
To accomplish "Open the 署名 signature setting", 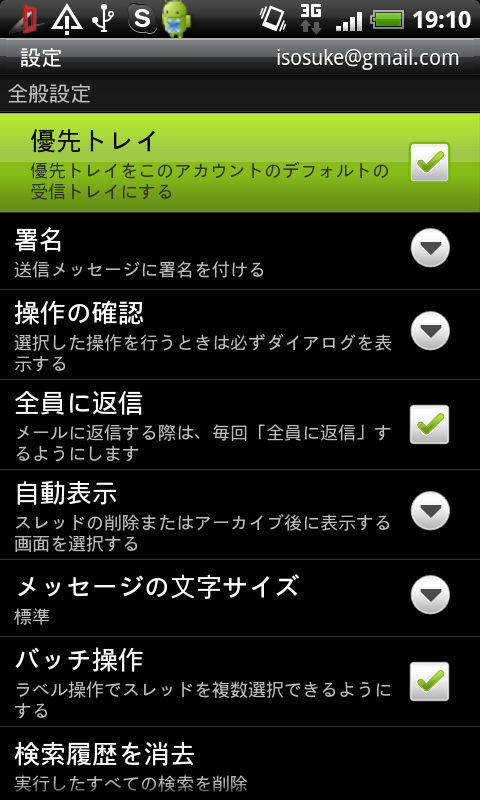I will [240, 252].
